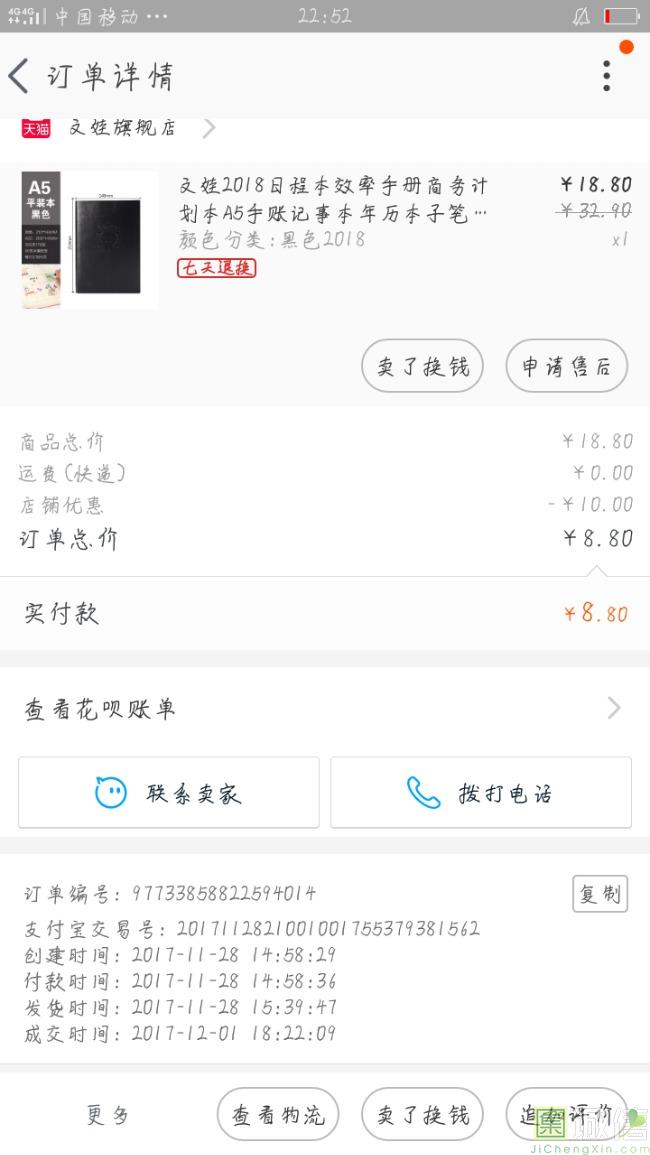650x1155 pixels.
Task: Tap 追加评价 to add a review
Action: [567, 1114]
